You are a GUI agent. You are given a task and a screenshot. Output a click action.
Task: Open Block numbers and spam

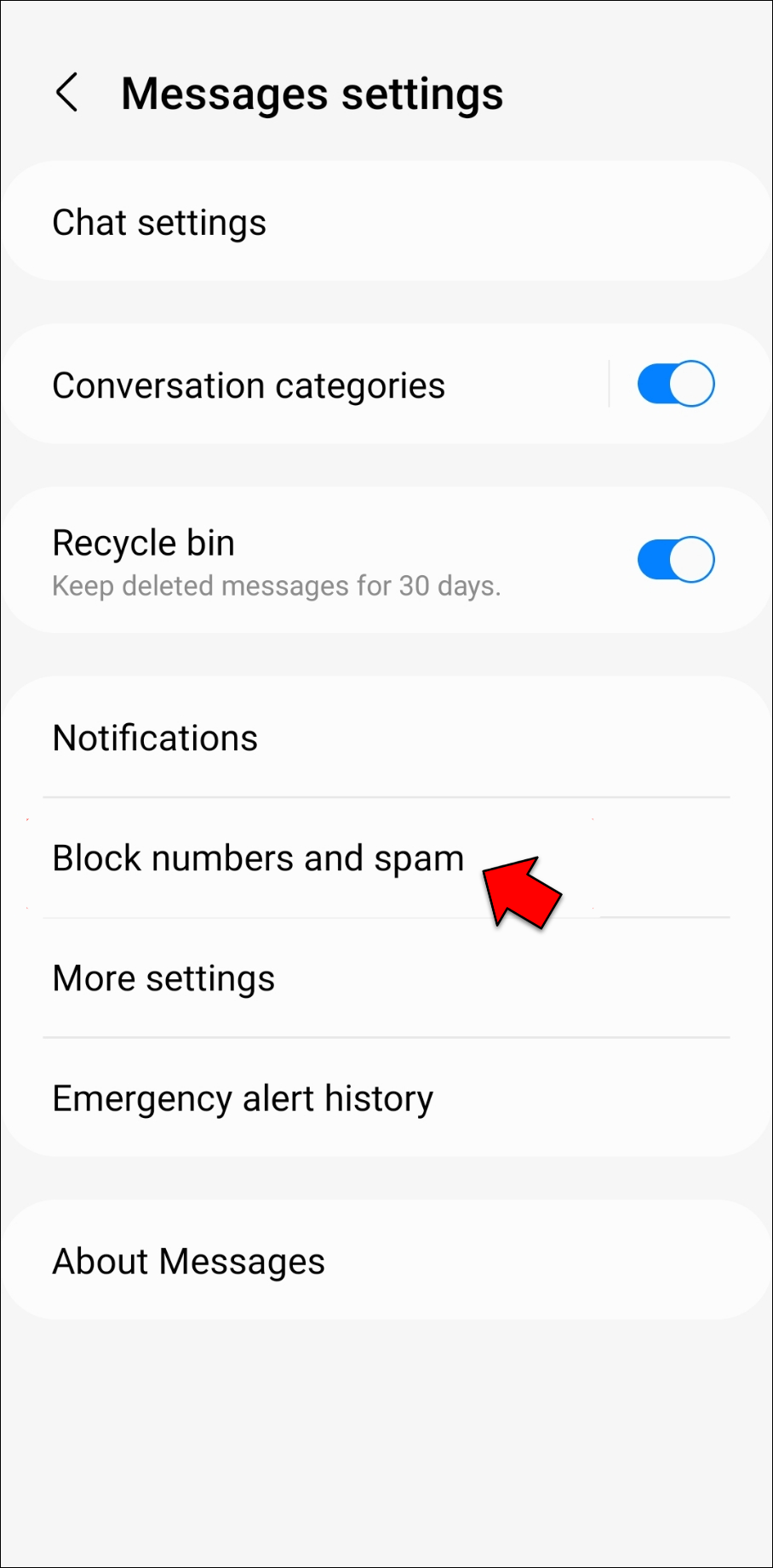pyautogui.click(x=258, y=858)
